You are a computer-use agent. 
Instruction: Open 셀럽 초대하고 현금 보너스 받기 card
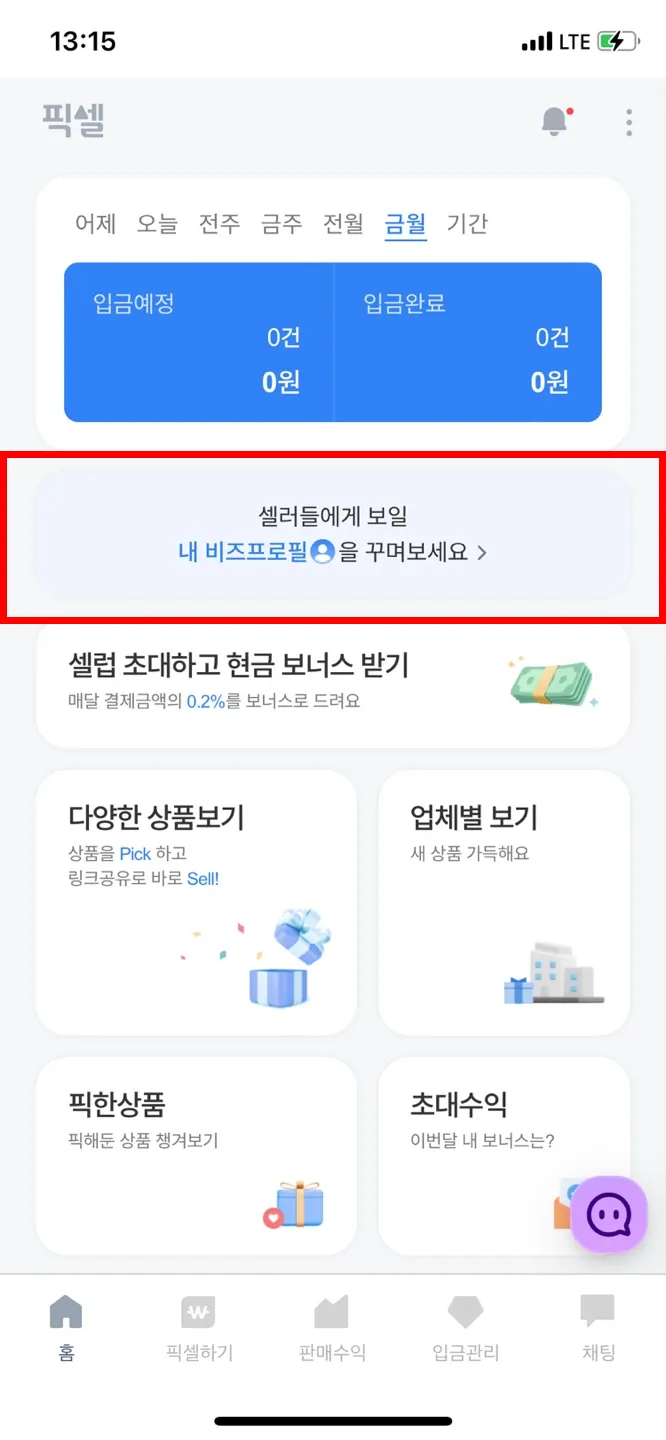pyautogui.click(x=333, y=682)
